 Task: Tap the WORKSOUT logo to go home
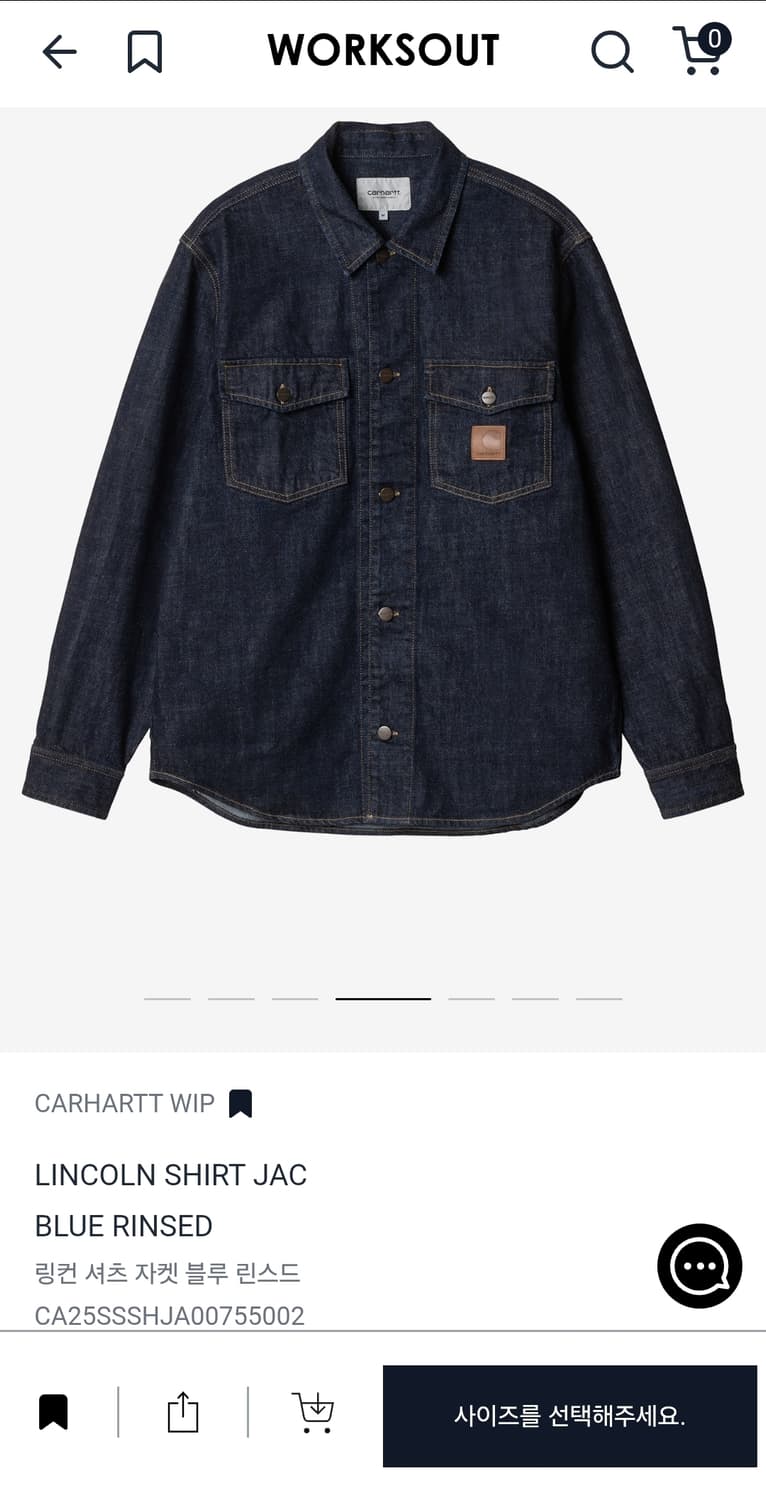[383, 51]
